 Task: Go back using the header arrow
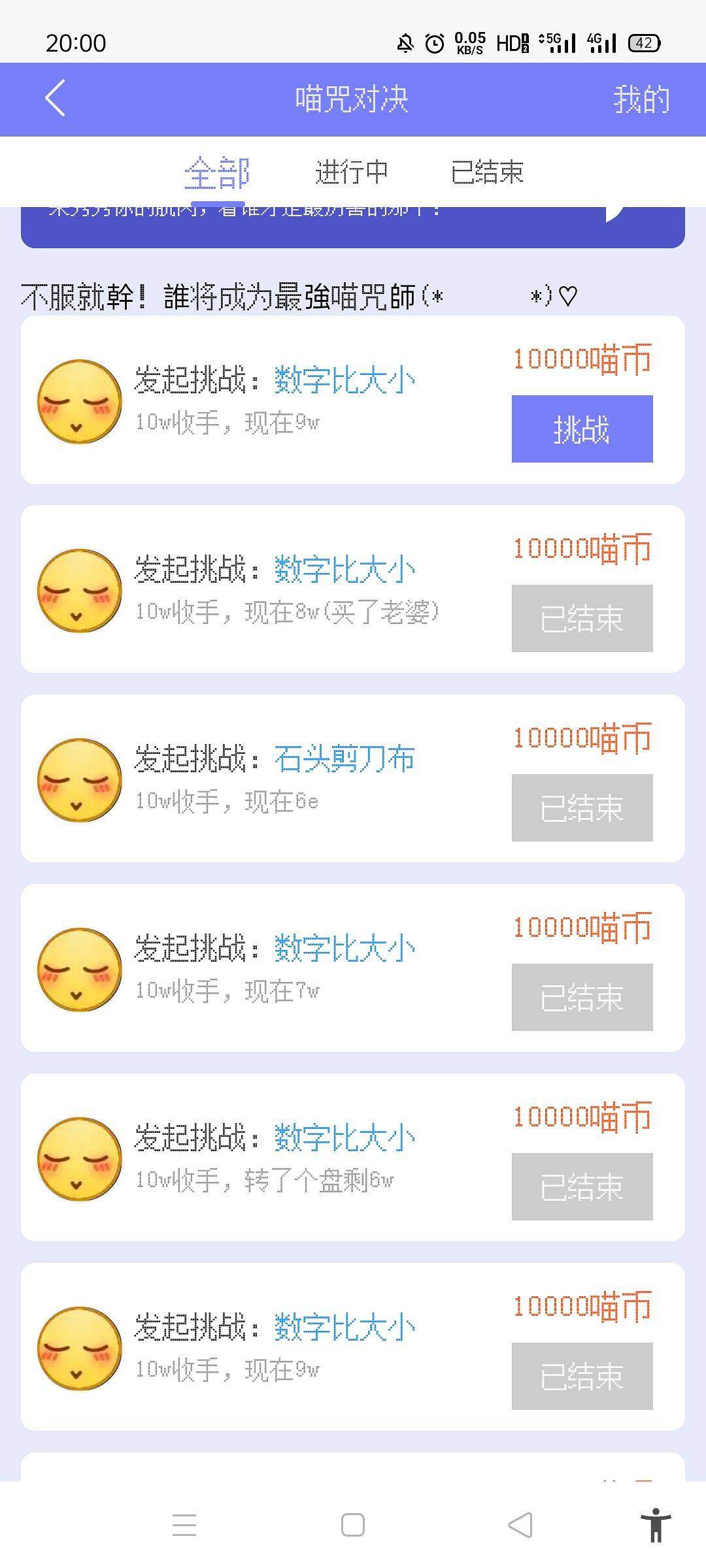(56, 99)
